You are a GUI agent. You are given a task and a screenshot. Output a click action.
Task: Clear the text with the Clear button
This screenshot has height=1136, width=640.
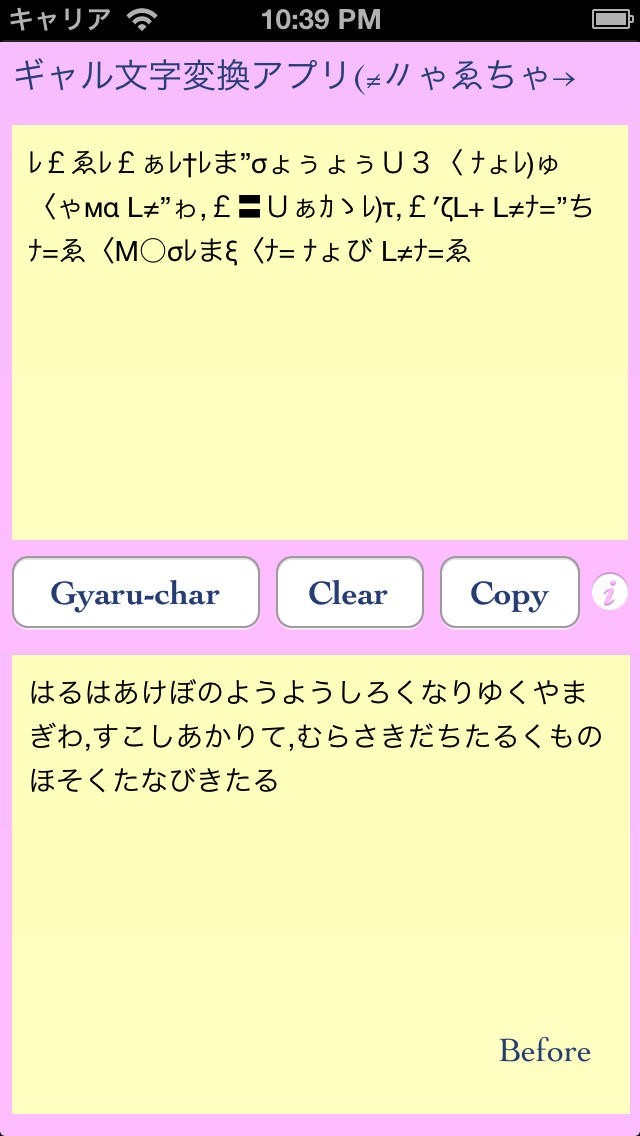point(349,593)
